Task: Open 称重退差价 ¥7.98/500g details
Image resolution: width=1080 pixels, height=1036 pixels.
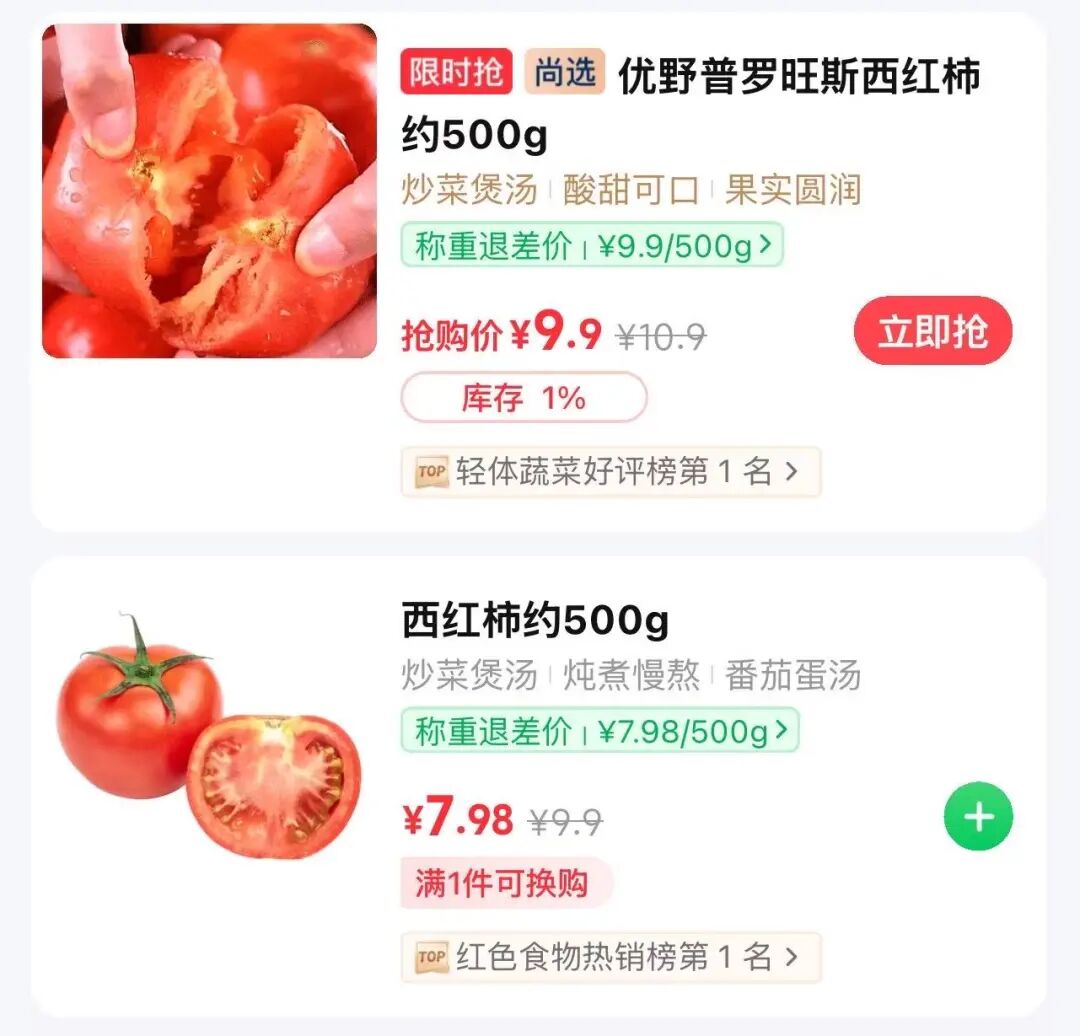Action: pyautogui.click(x=599, y=731)
